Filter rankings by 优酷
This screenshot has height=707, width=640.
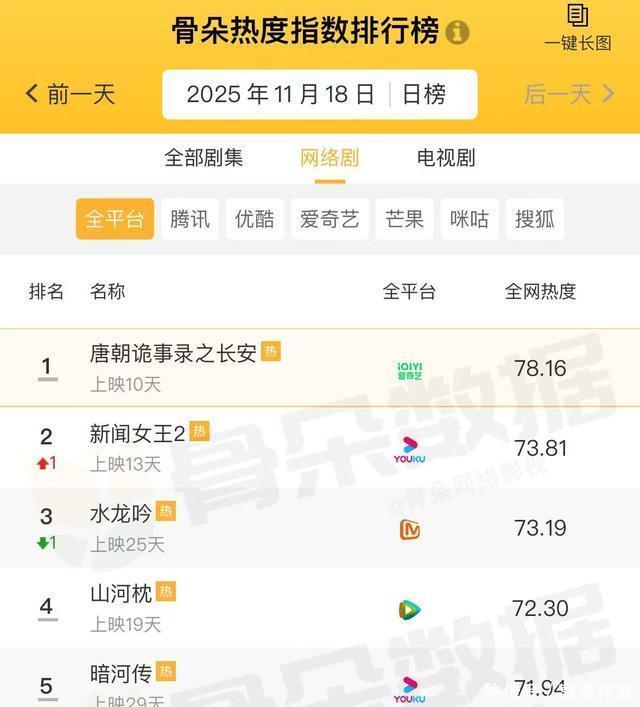[255, 219]
